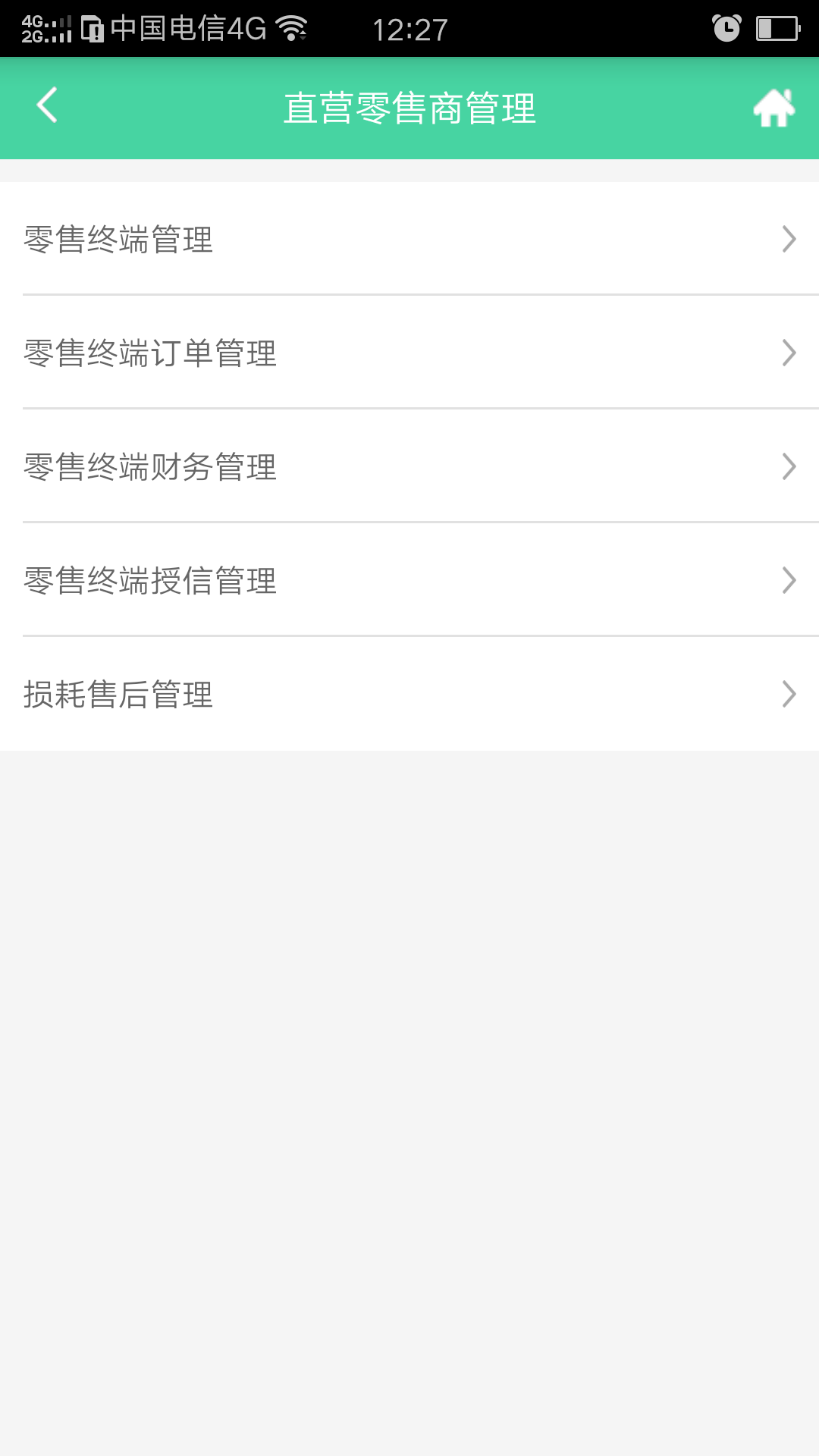Open 零售终端订单管理
The image size is (819, 1456).
click(409, 353)
